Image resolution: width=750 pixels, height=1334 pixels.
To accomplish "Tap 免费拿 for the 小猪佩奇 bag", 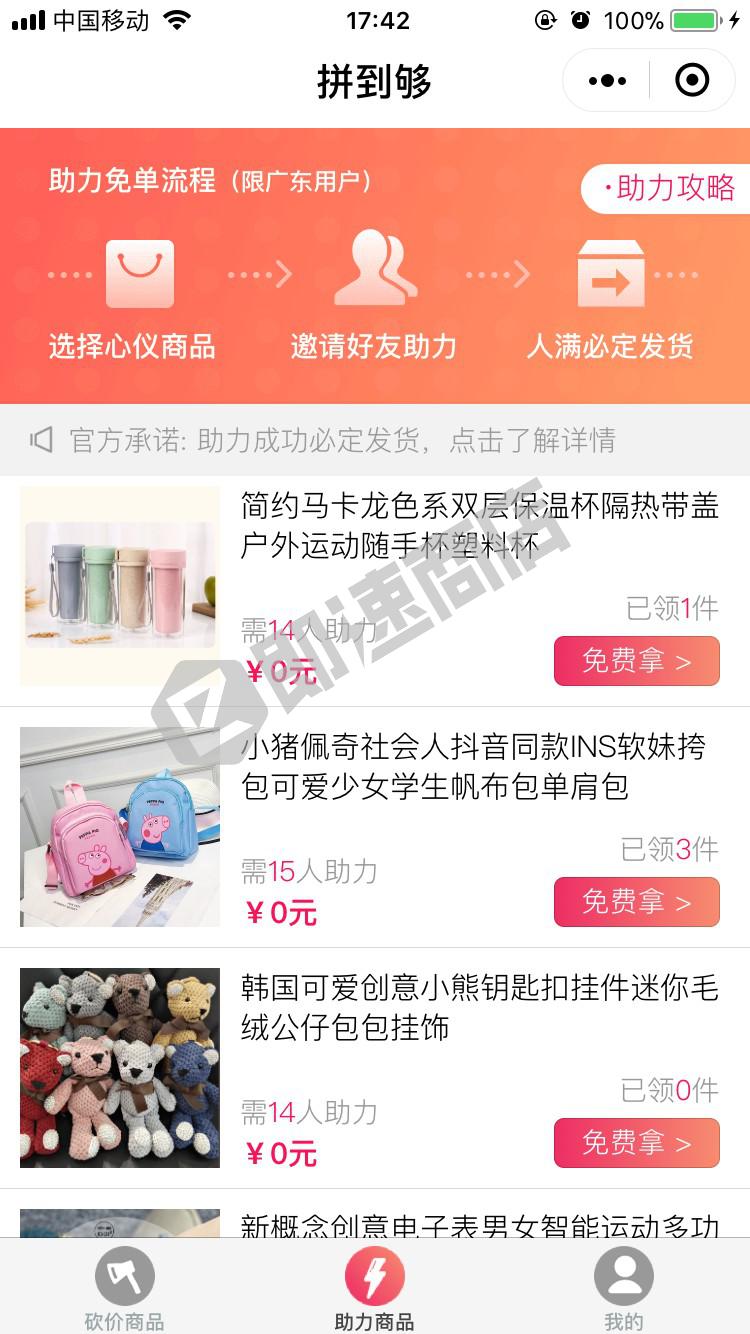I will tap(636, 902).
